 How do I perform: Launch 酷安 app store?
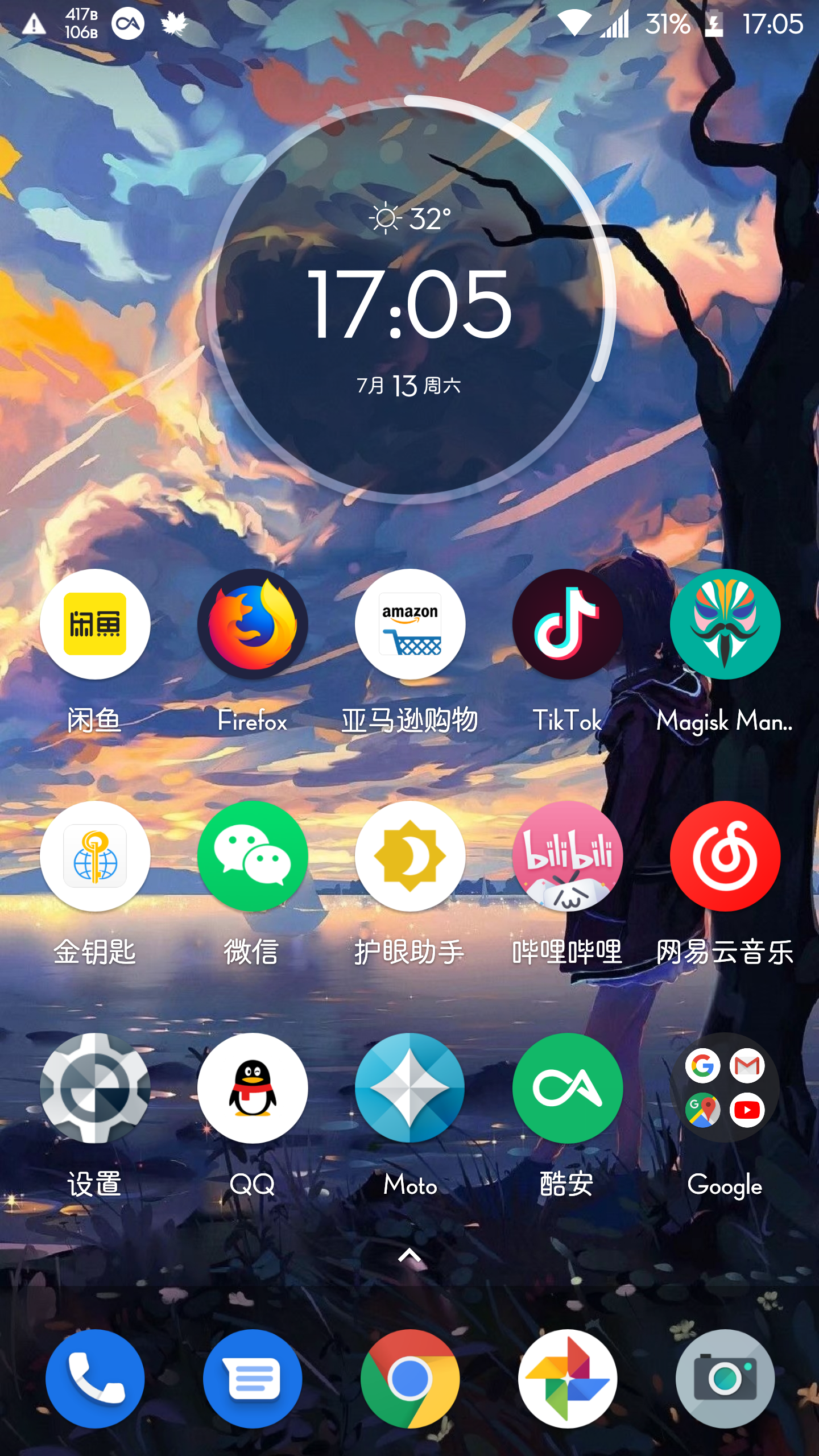coord(567,1088)
